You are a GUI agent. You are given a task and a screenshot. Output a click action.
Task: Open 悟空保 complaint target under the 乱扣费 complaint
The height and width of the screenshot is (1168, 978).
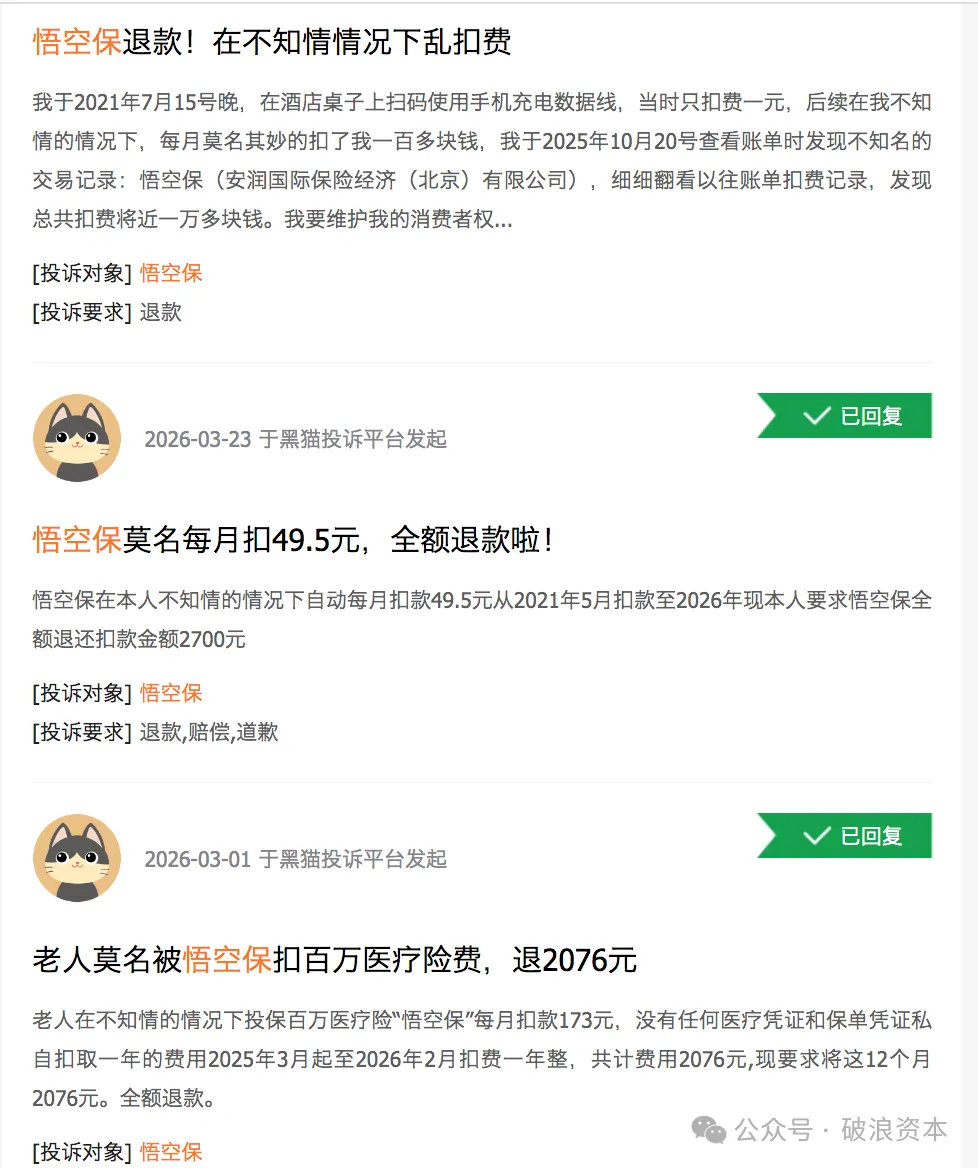171,273
